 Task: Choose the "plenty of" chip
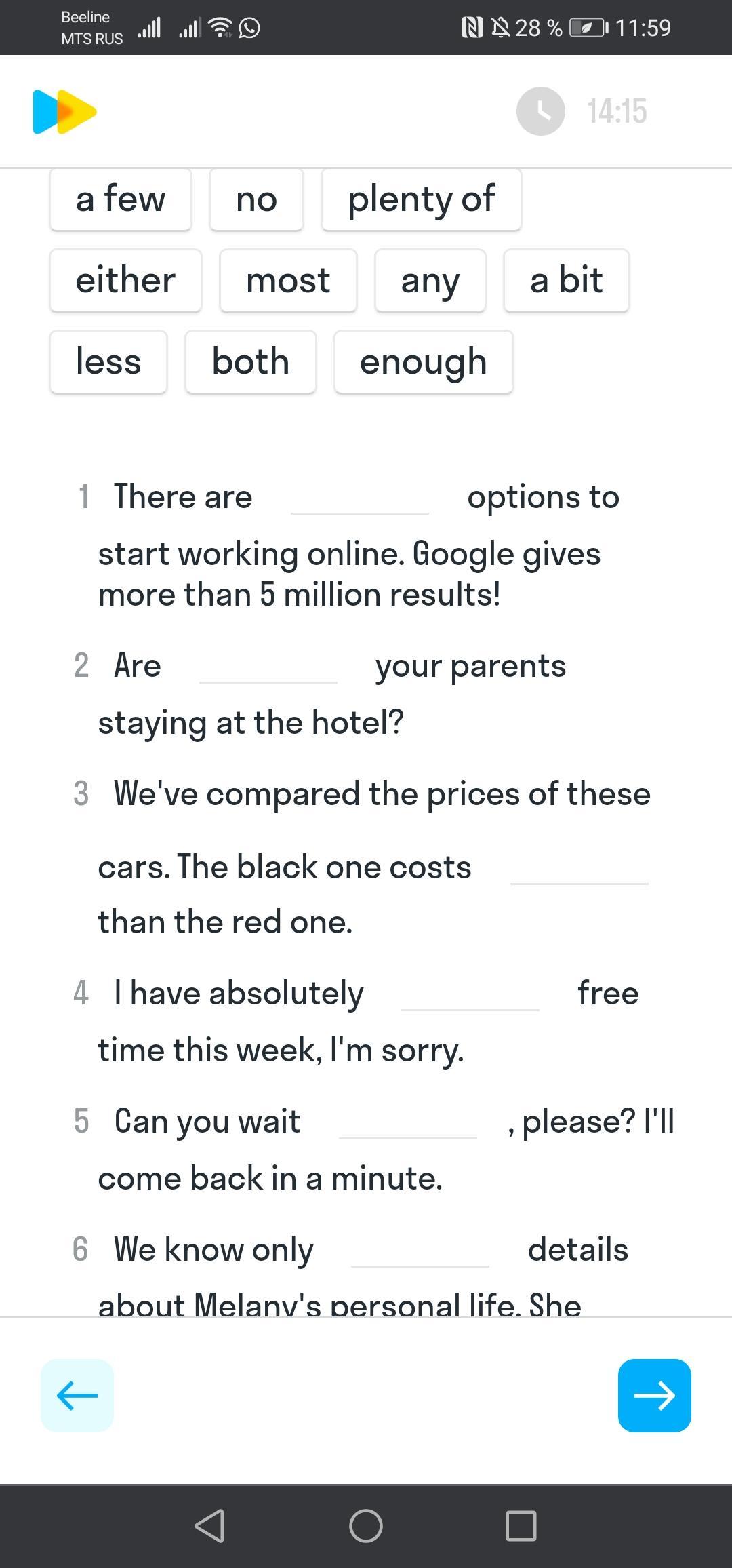point(421,199)
